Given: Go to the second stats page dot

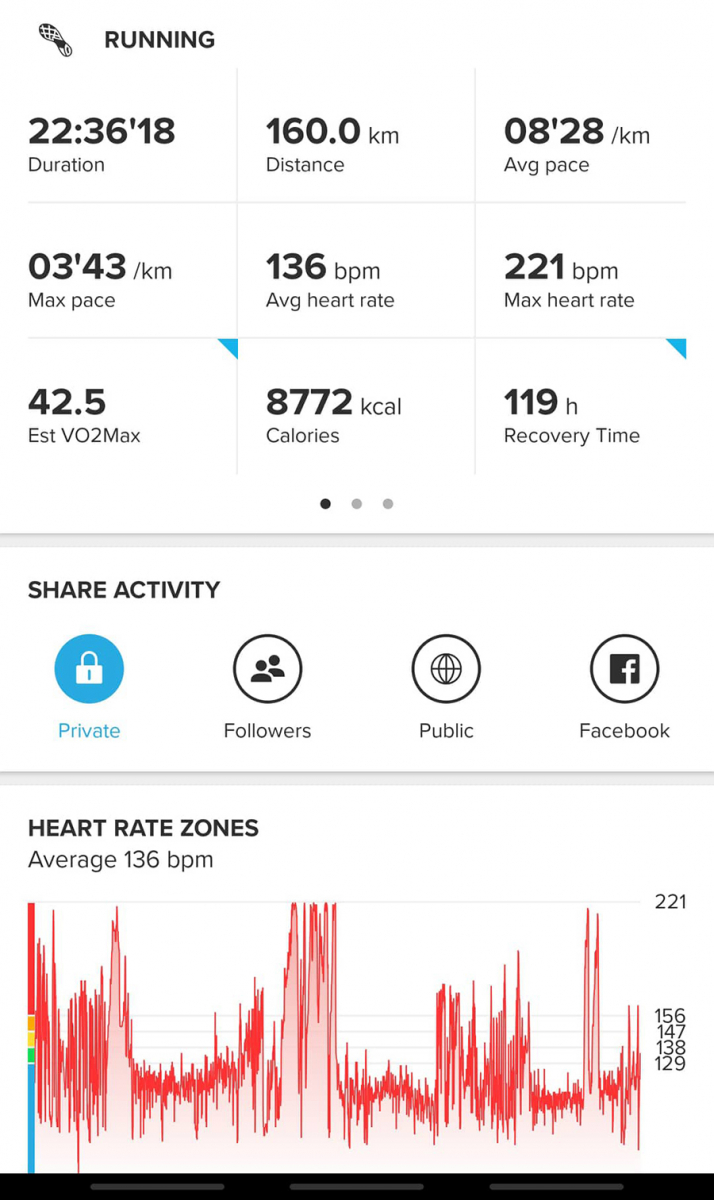Looking at the screenshot, I should click(x=357, y=504).
